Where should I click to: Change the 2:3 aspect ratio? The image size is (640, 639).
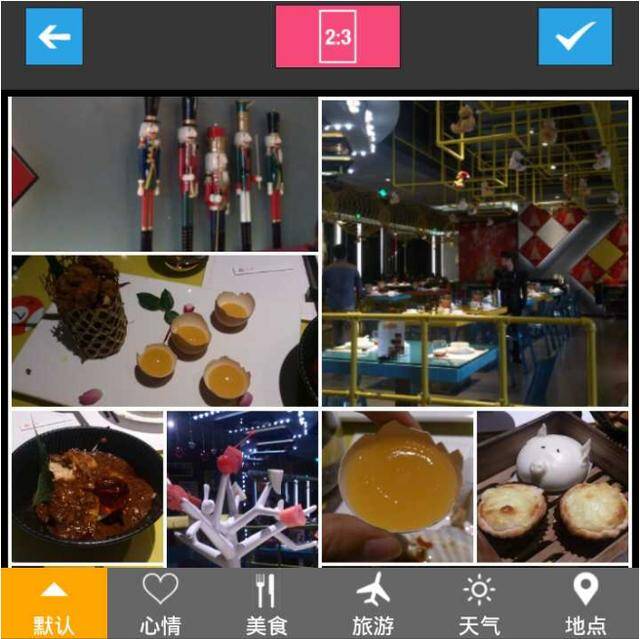pos(338,37)
